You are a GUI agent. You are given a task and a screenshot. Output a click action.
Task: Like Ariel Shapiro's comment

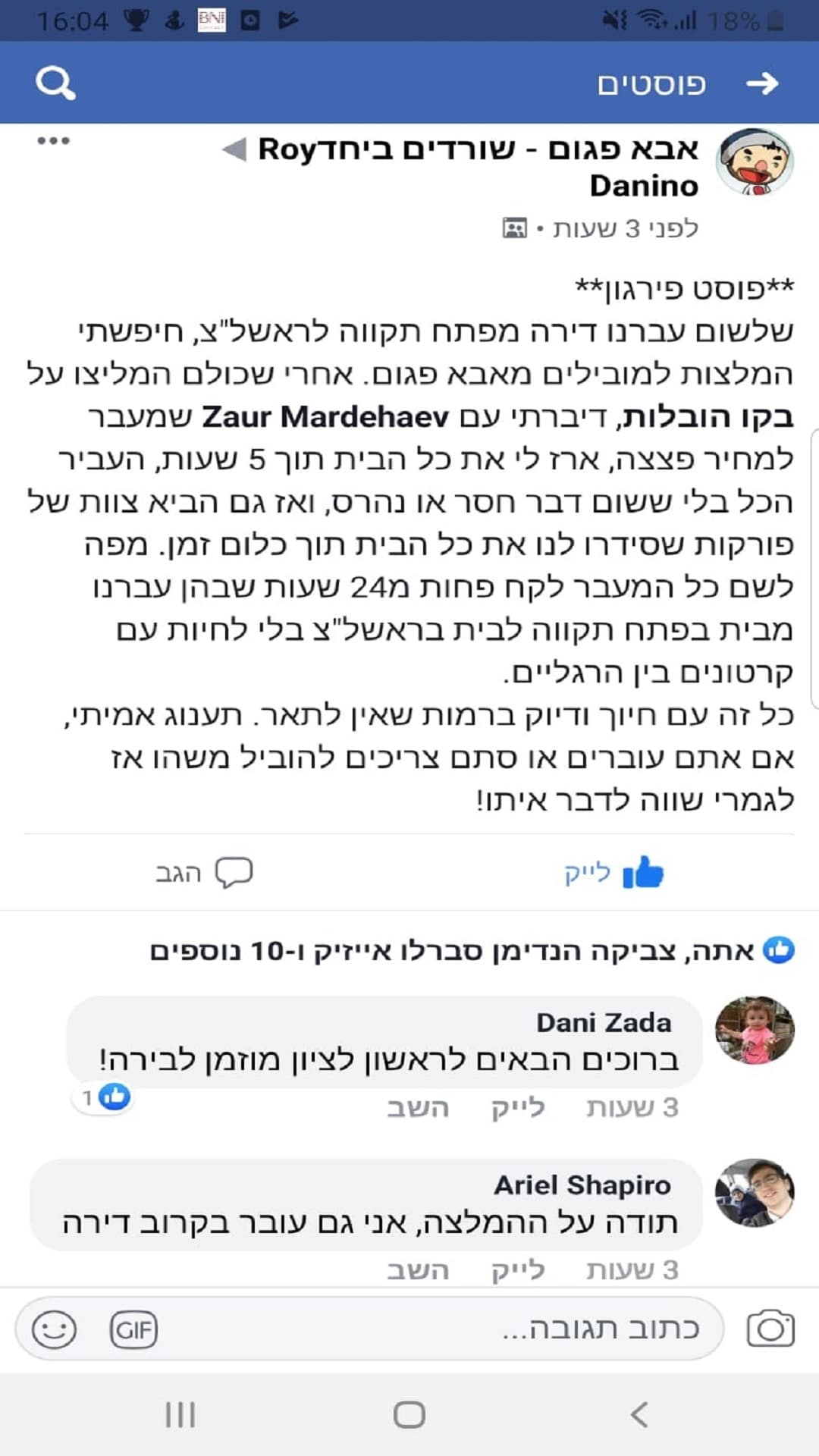pos(518,1270)
